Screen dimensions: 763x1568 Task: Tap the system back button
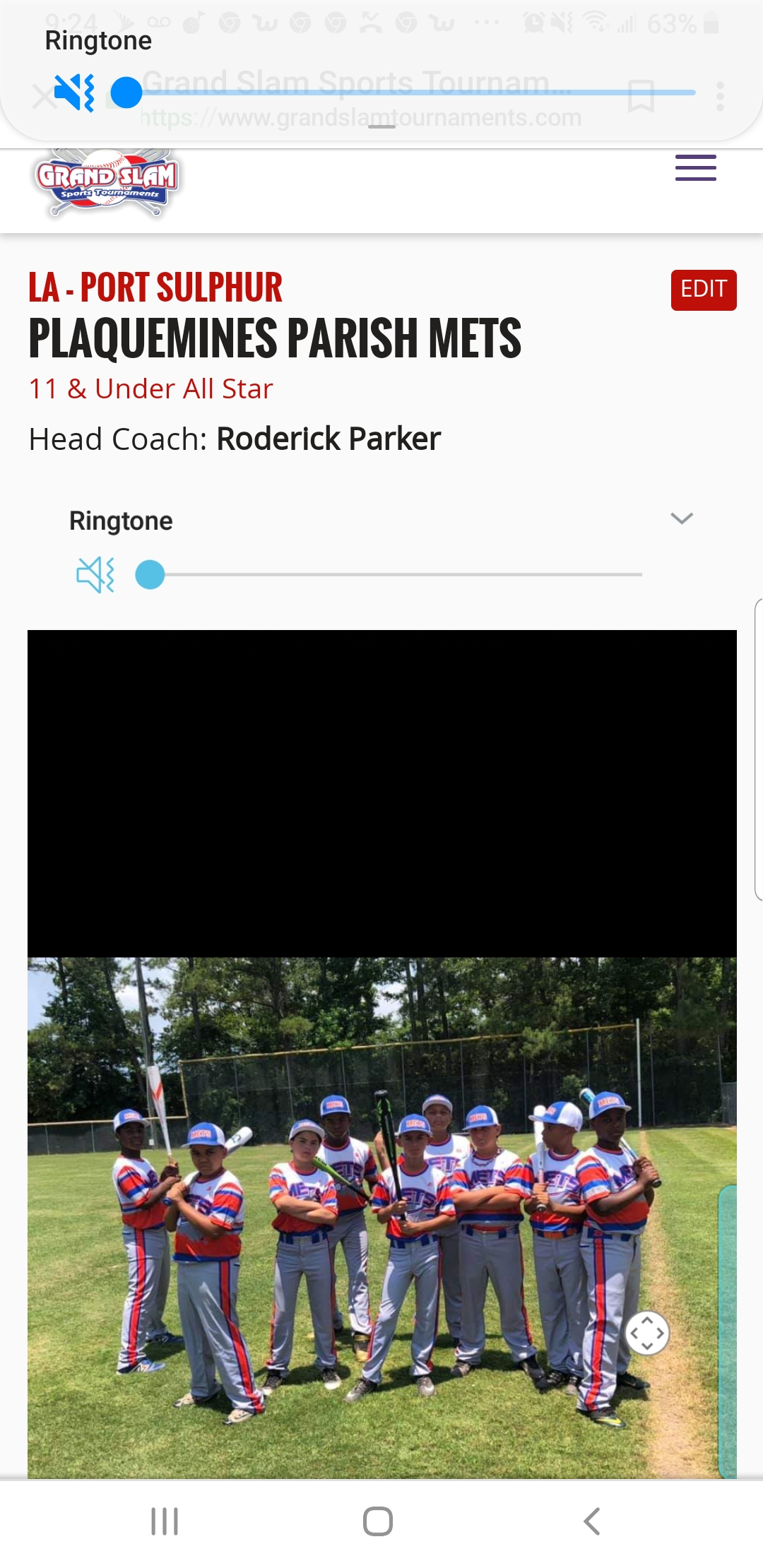click(x=592, y=1521)
